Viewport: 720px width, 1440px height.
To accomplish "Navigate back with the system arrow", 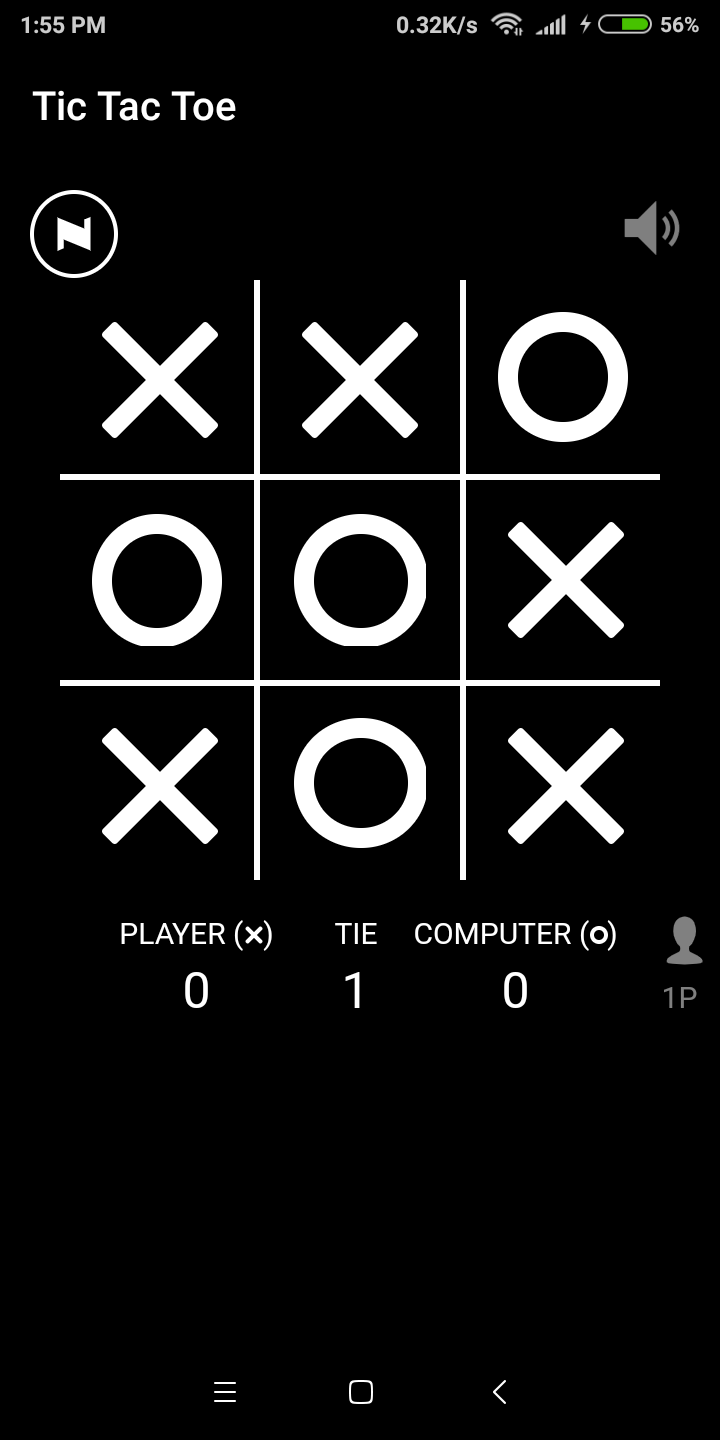I will pos(499,1392).
